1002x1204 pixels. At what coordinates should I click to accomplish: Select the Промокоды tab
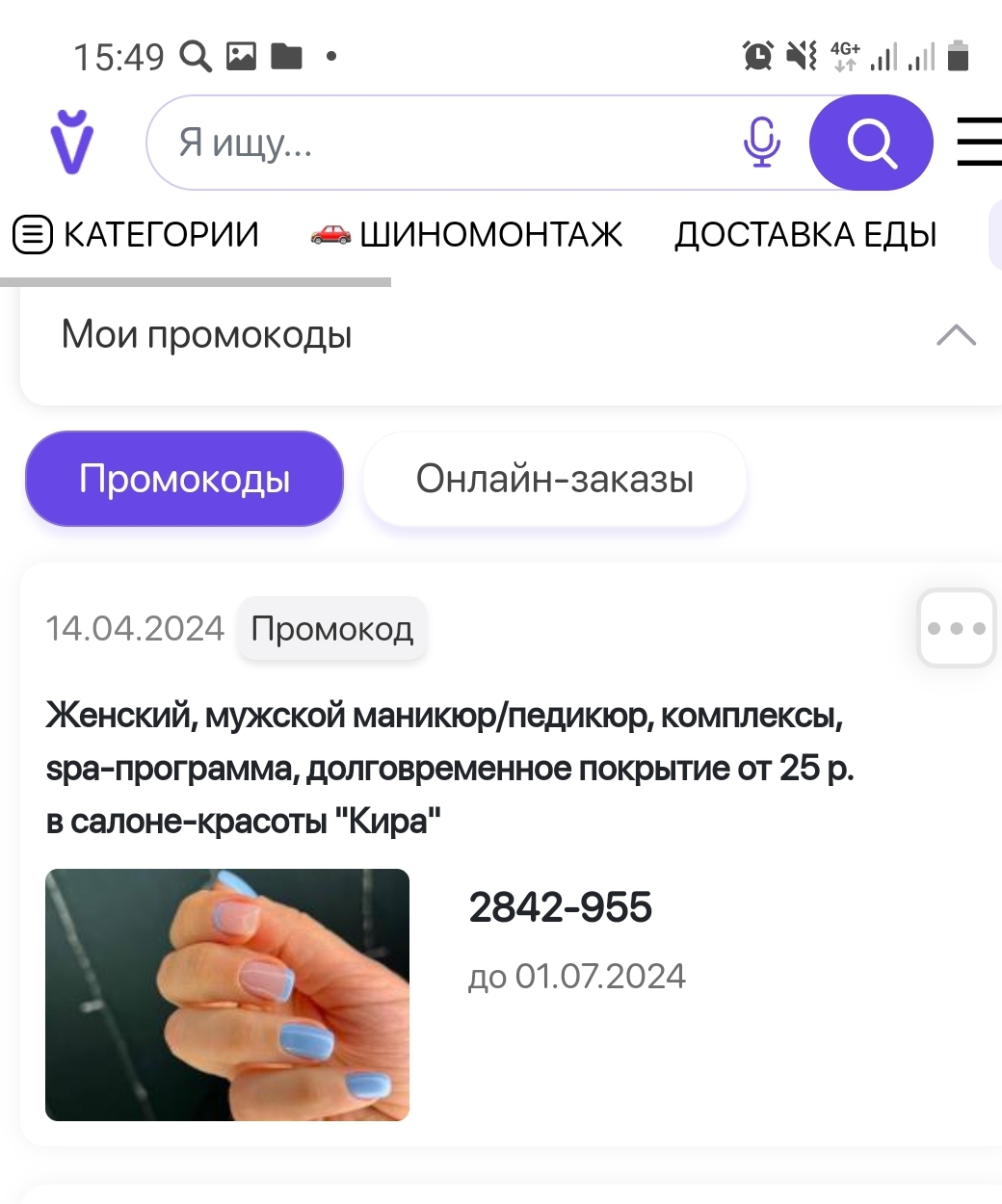(184, 479)
